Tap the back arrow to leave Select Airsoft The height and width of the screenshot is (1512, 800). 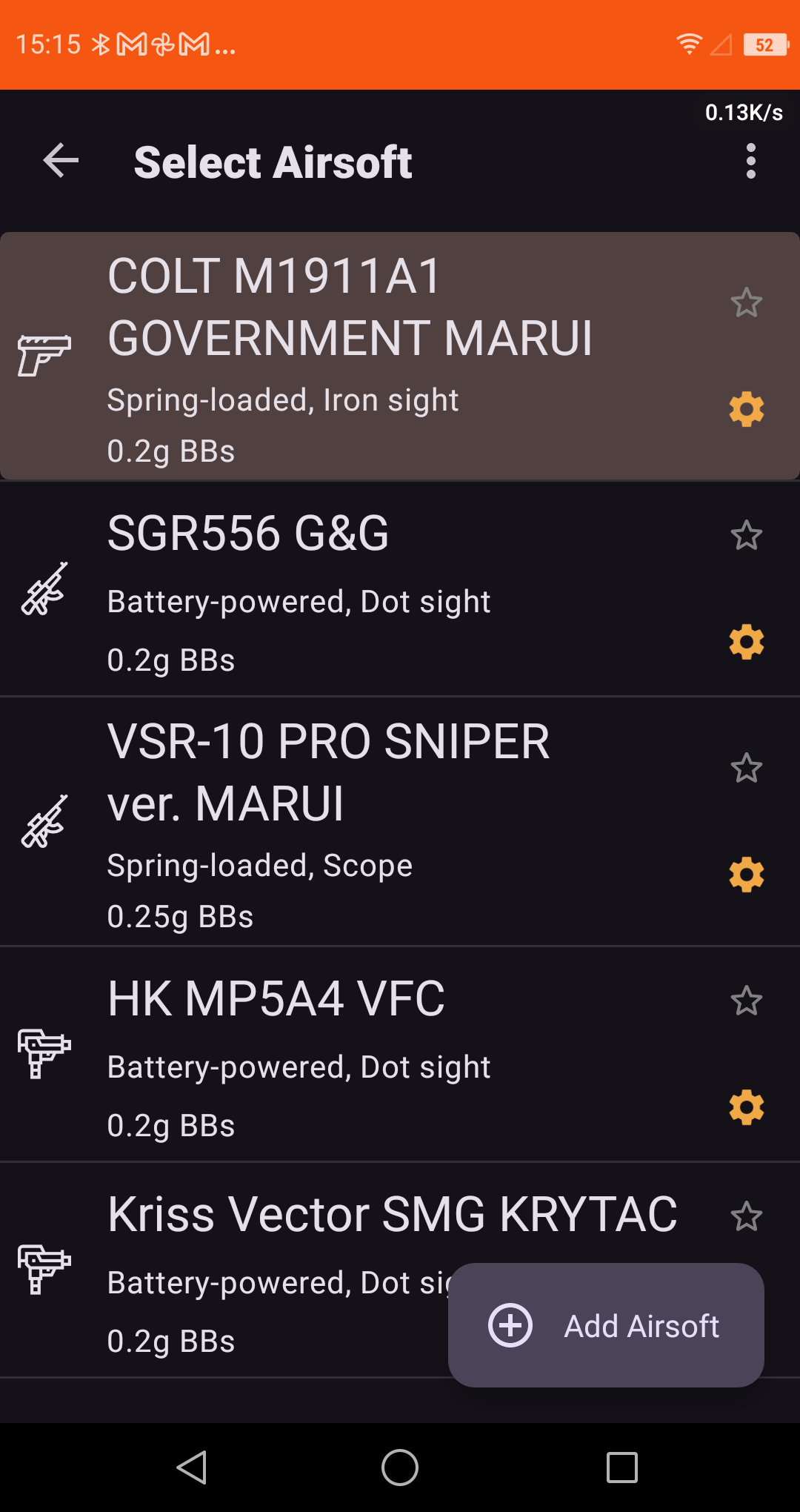(59, 162)
